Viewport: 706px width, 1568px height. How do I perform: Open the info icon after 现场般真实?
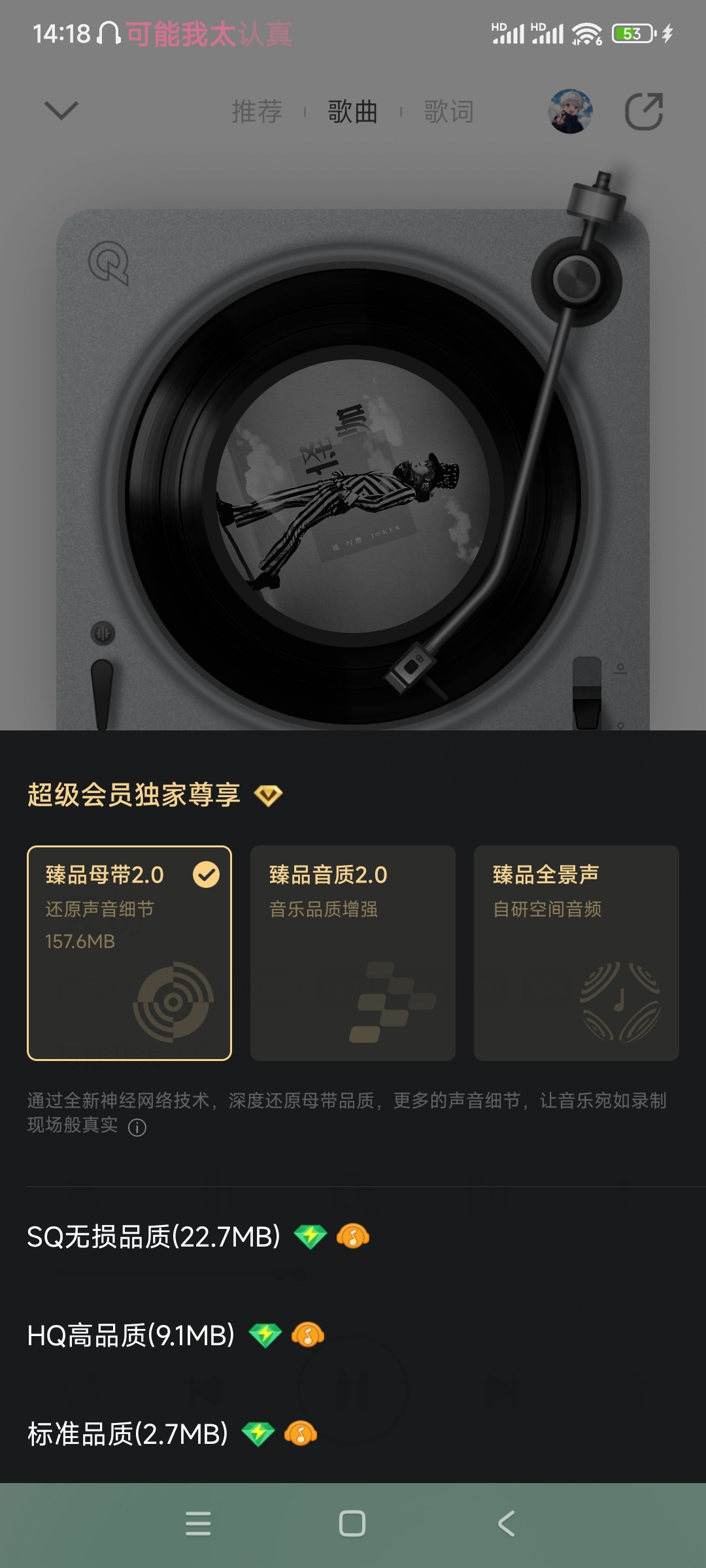pyautogui.click(x=137, y=1128)
